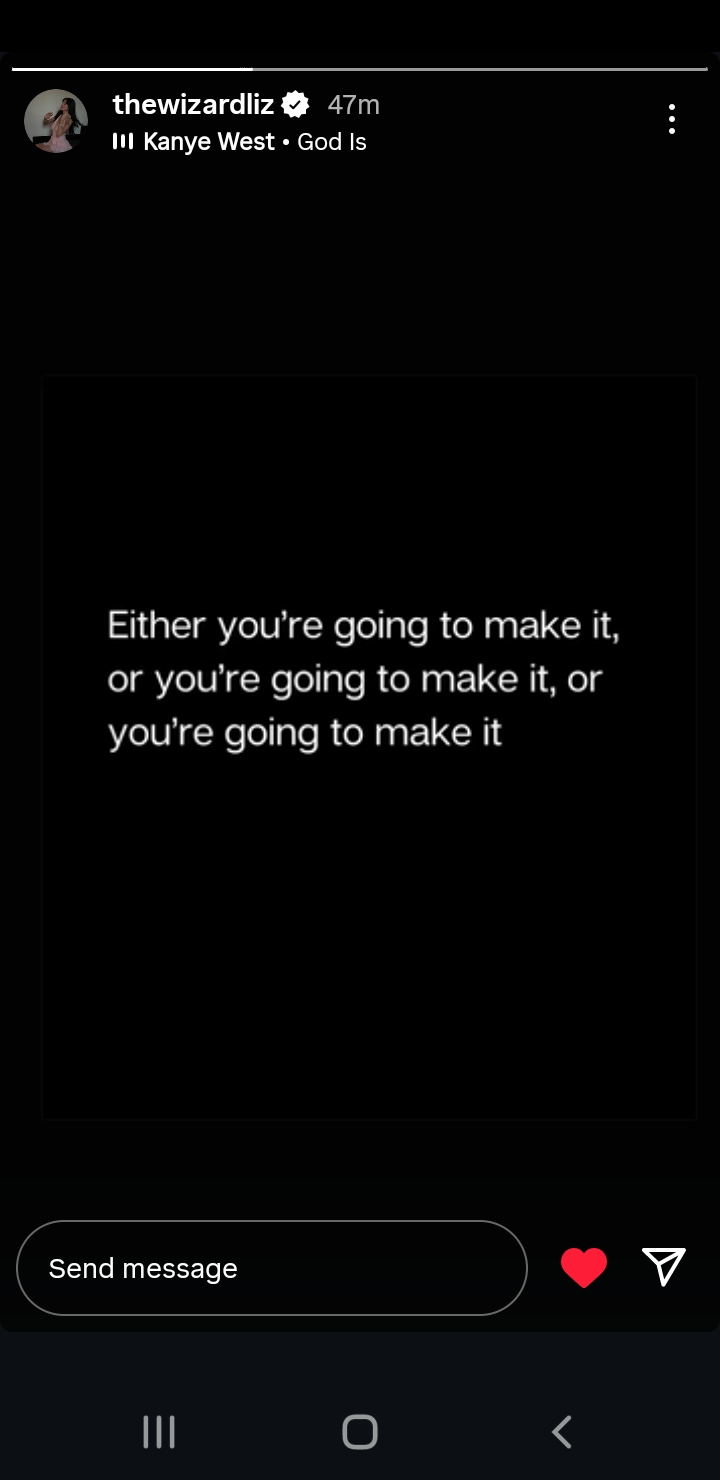Open thewizardliz profile picture
Screen dimensions: 720x1480
tap(56, 121)
